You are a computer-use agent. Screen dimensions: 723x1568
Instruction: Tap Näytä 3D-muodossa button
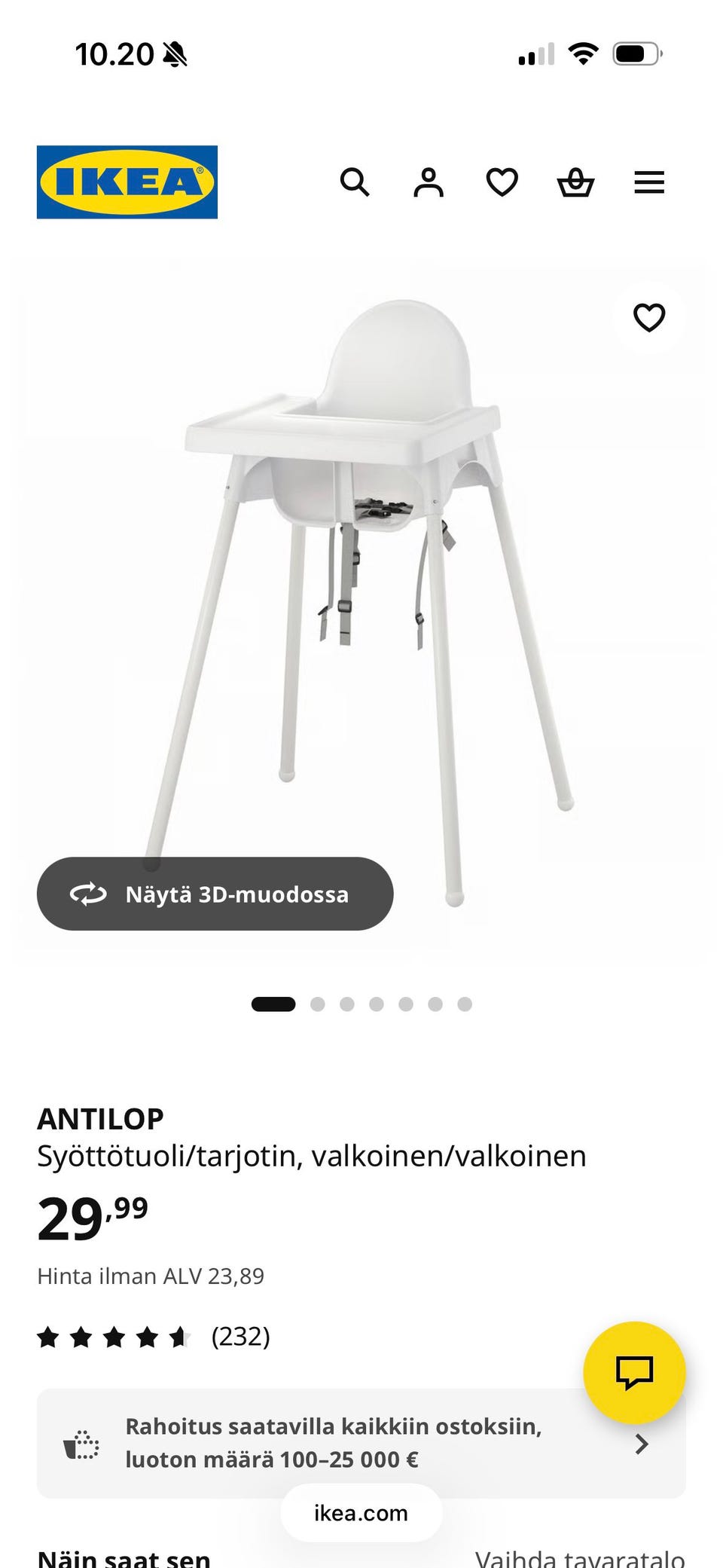tap(215, 894)
